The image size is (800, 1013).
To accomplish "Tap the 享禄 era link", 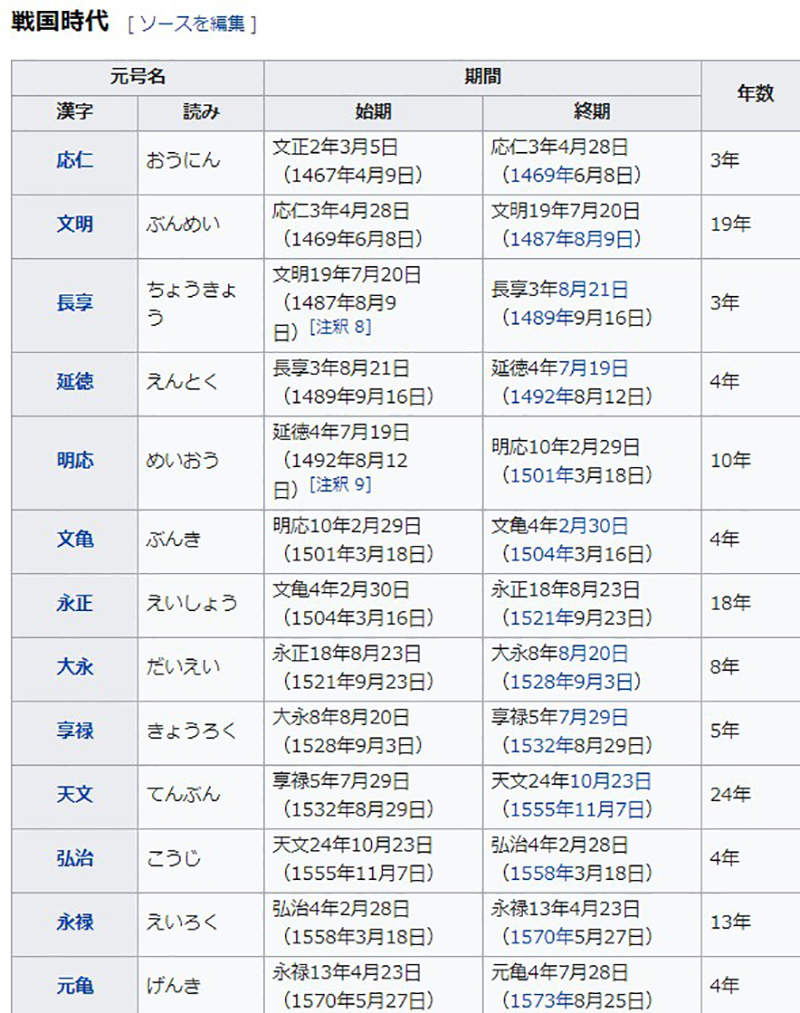I will (x=75, y=731).
